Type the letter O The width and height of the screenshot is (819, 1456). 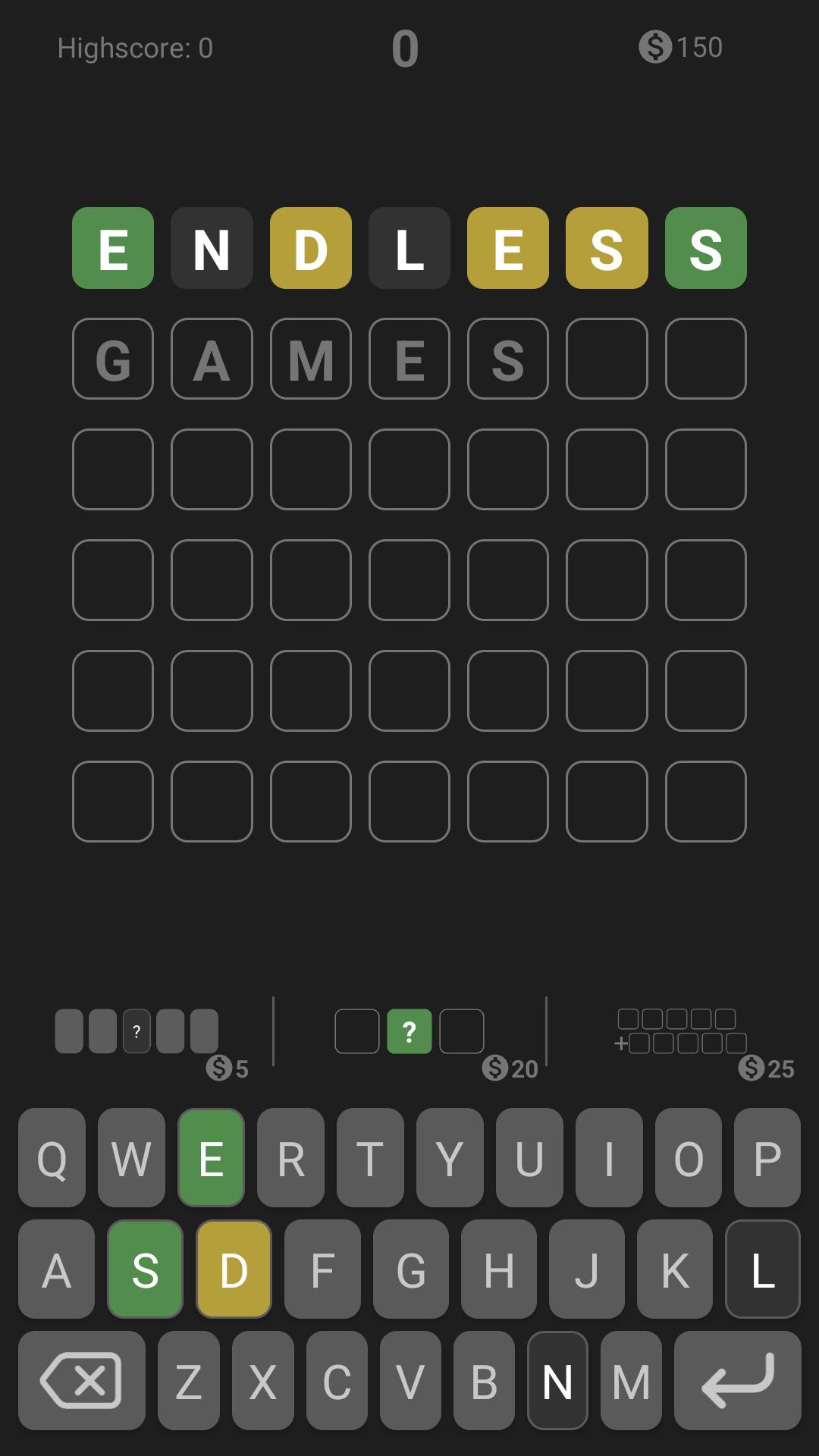688,1158
